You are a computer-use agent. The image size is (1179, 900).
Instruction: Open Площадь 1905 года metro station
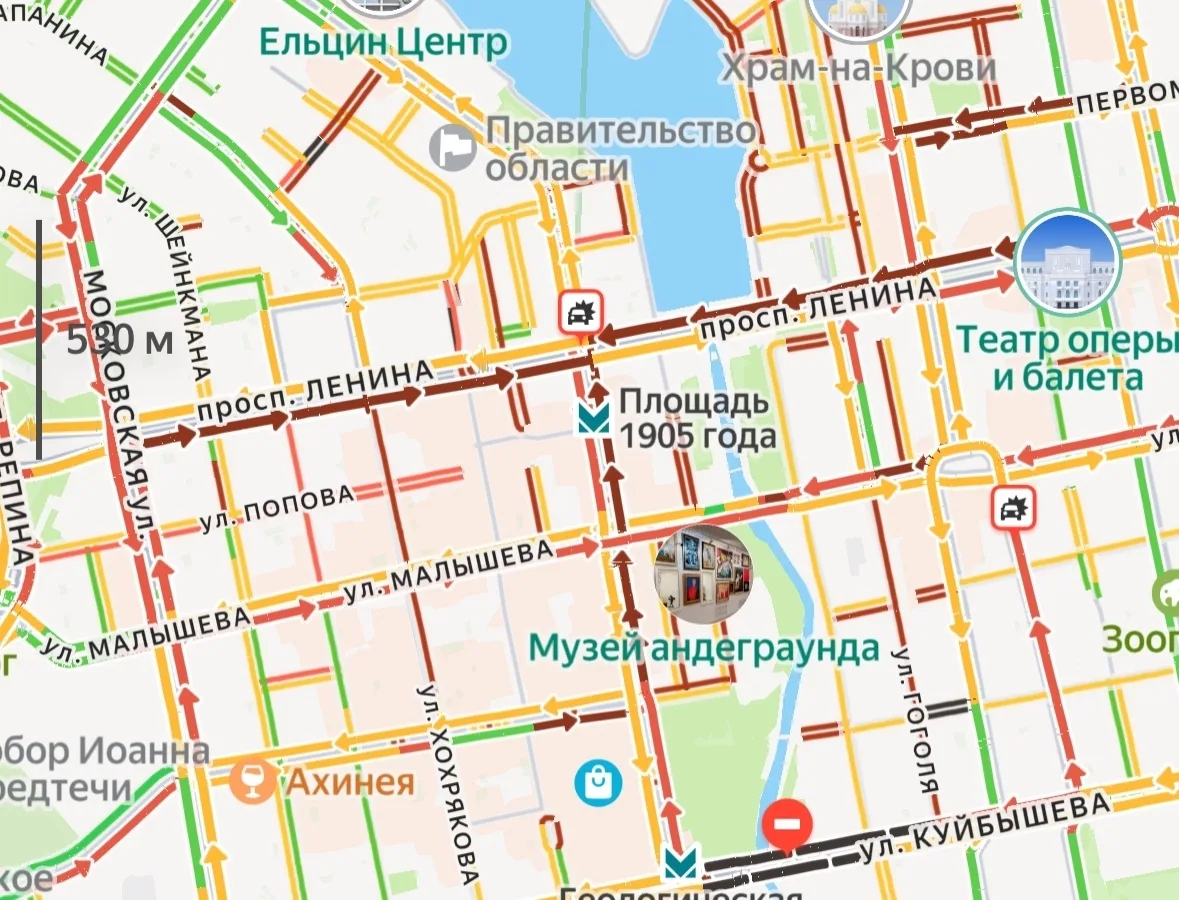[x=593, y=419]
